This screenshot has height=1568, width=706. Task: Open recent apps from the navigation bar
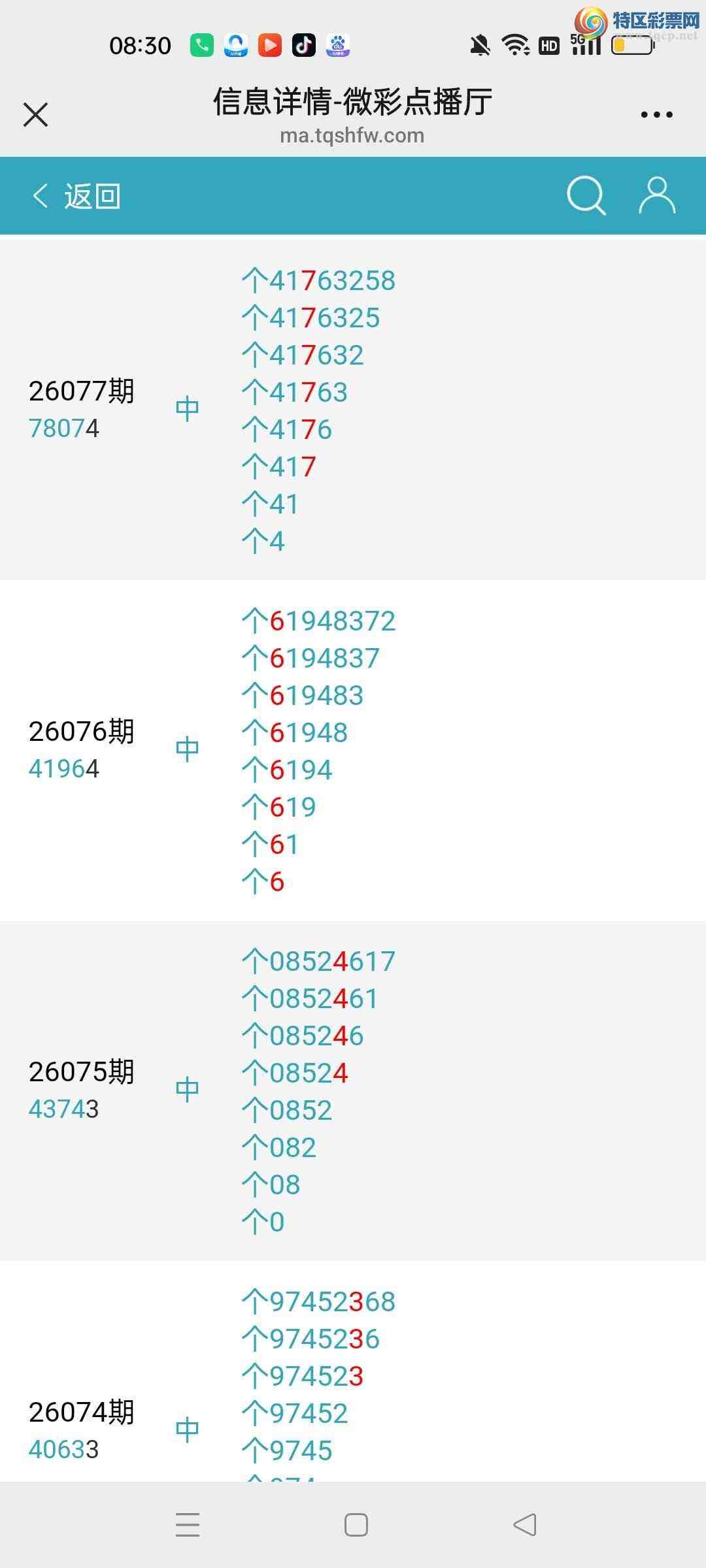pyautogui.click(x=188, y=1525)
